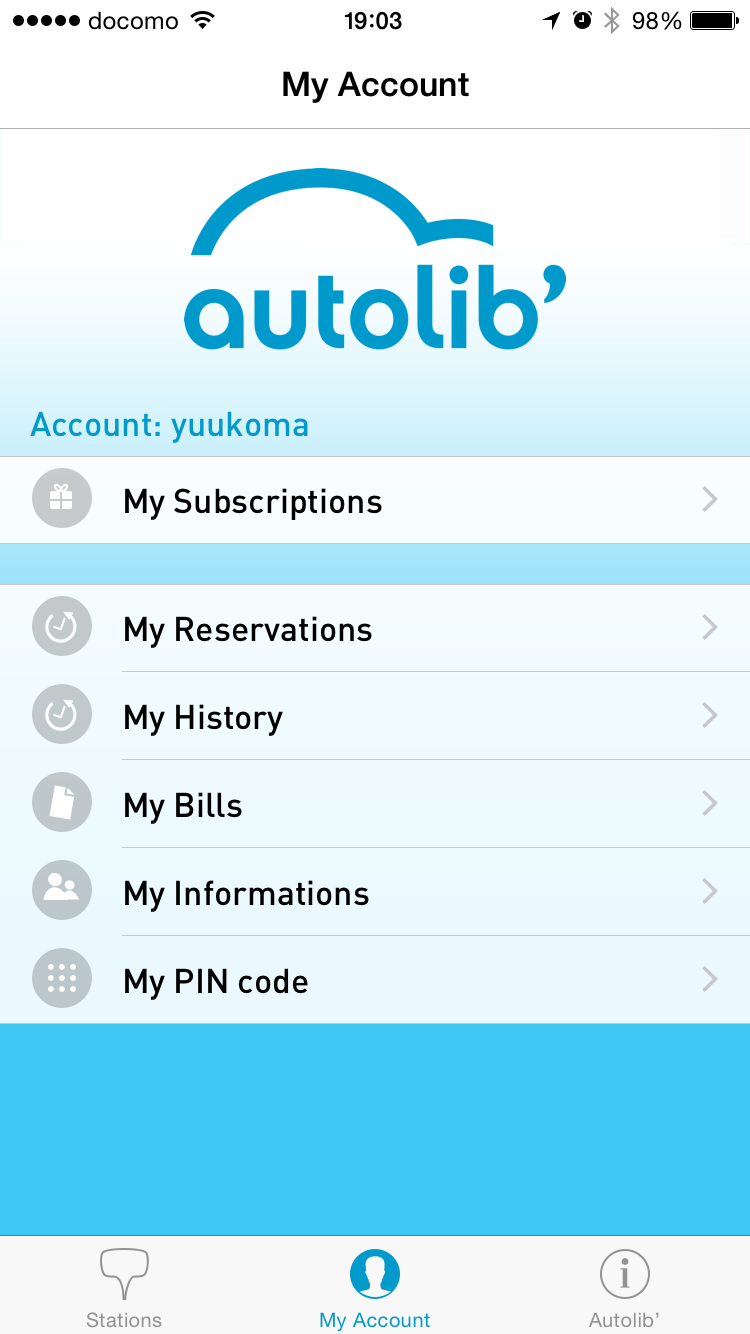Open My Subscriptions
Screen dimensions: 750x1334
tap(375, 500)
